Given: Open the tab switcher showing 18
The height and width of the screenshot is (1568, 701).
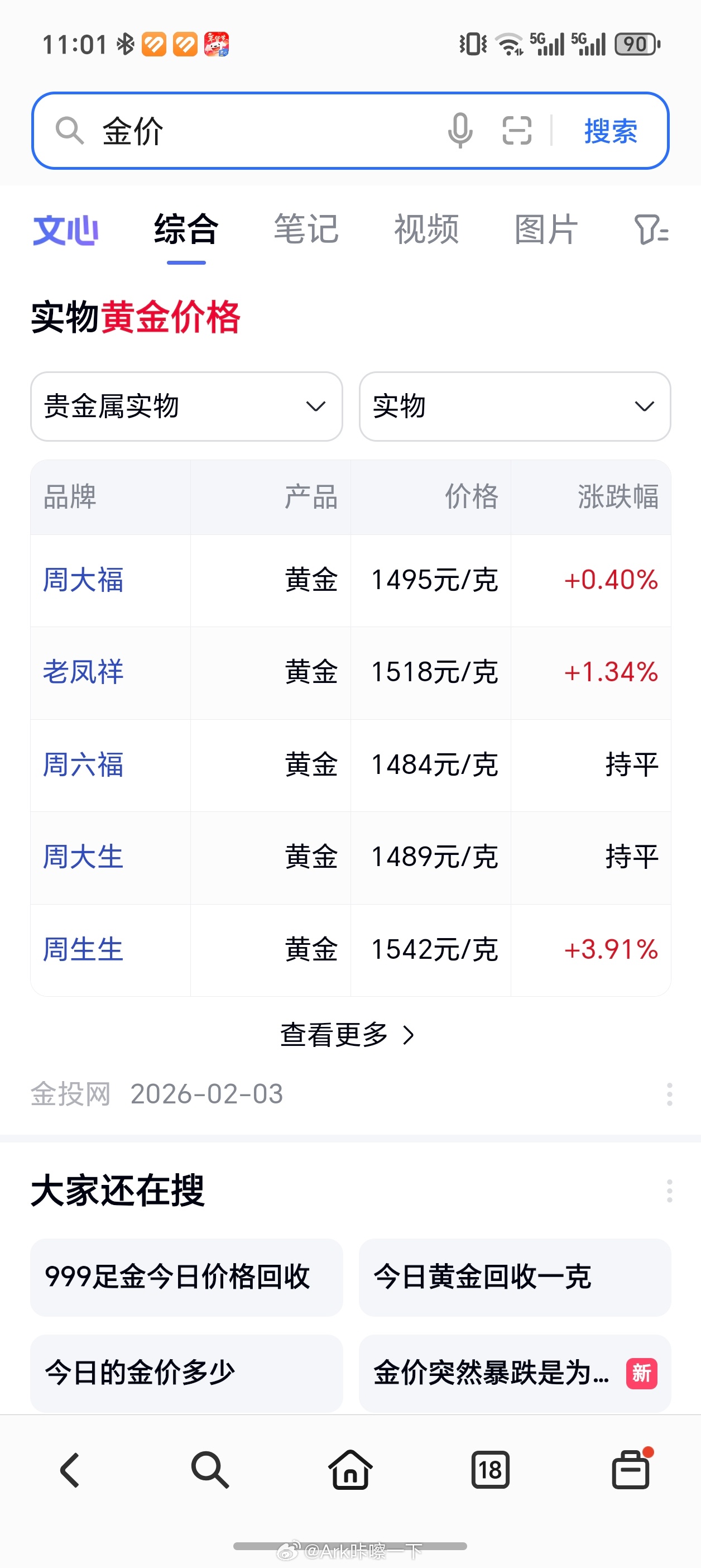Looking at the screenshot, I should click(491, 1472).
